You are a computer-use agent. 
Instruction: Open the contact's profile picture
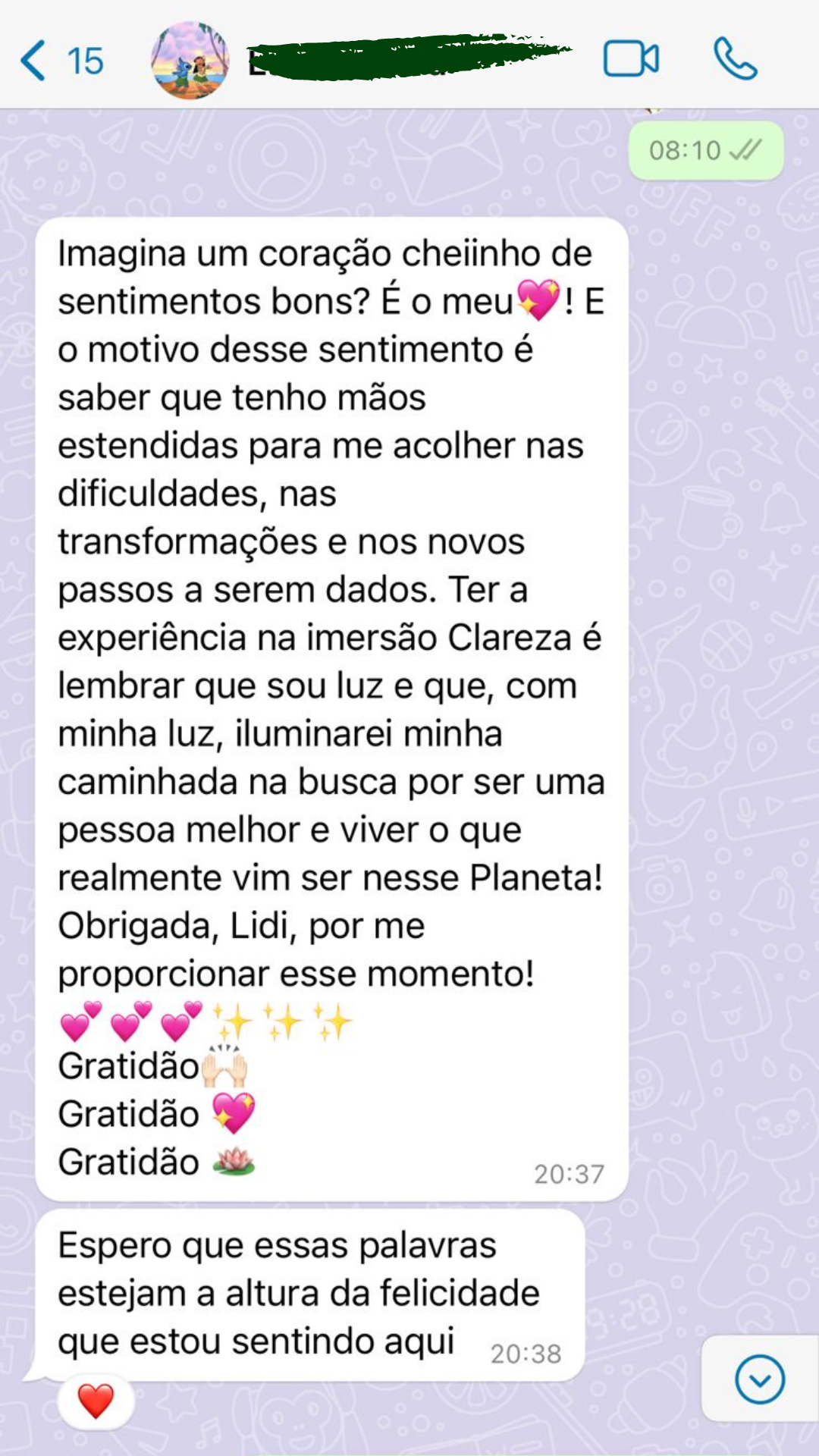click(x=190, y=61)
